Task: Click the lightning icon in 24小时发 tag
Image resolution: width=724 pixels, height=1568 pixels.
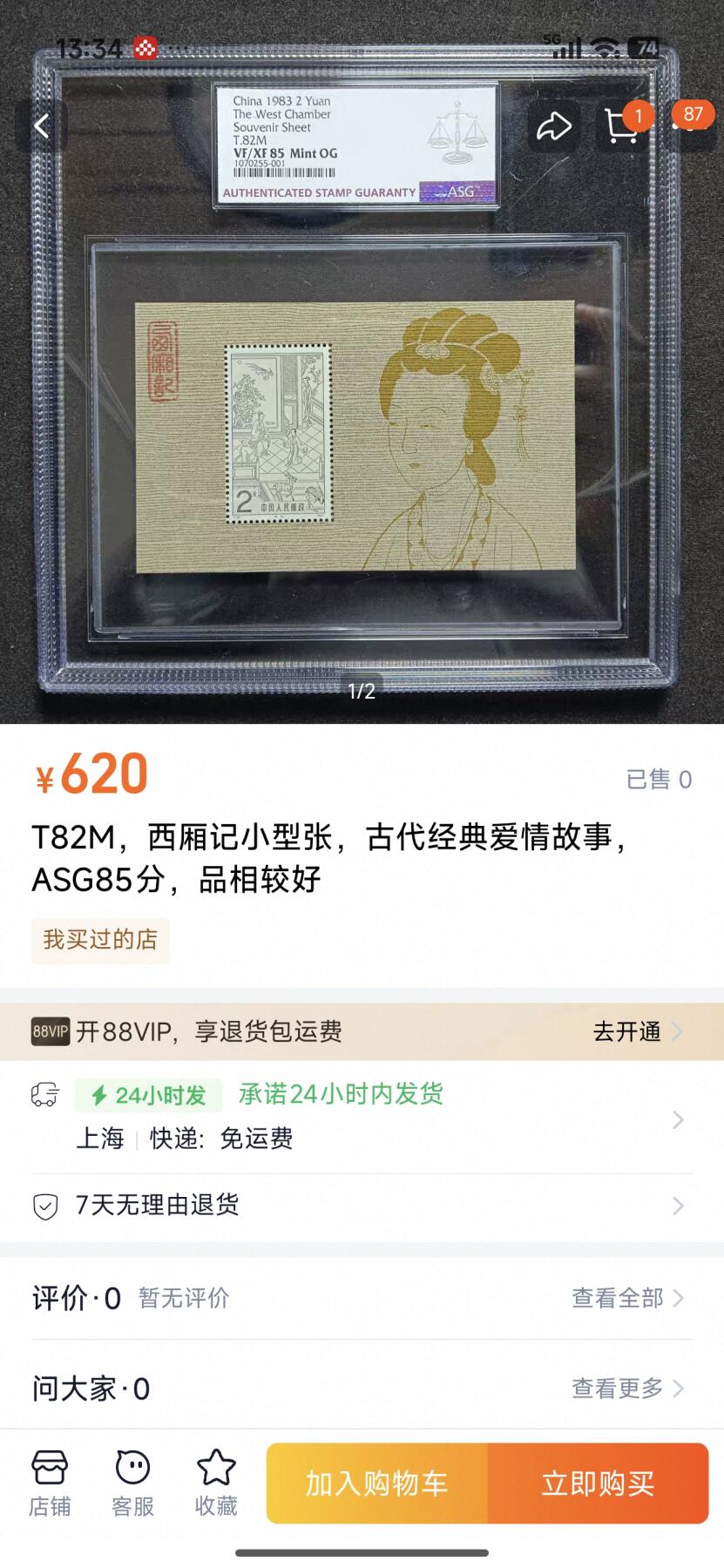Action: click(98, 1093)
